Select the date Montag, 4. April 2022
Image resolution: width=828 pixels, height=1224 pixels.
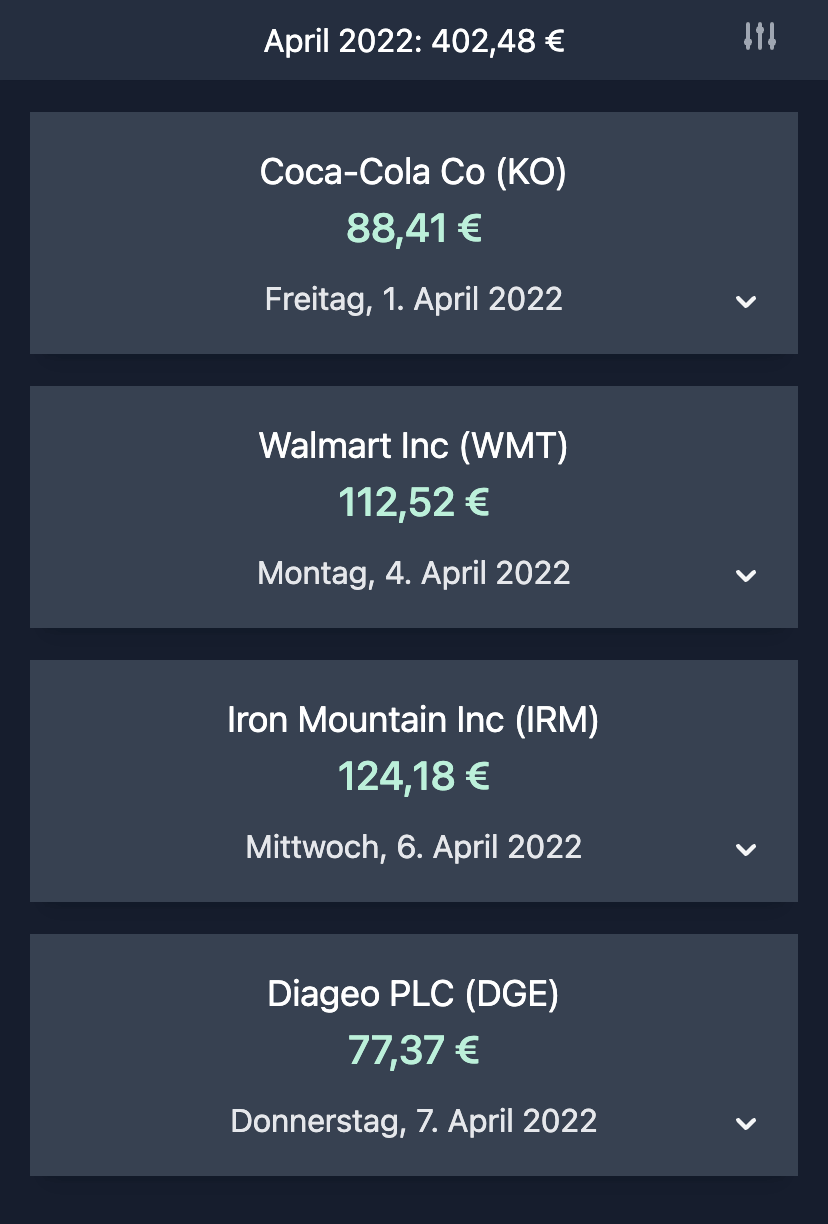(413, 572)
